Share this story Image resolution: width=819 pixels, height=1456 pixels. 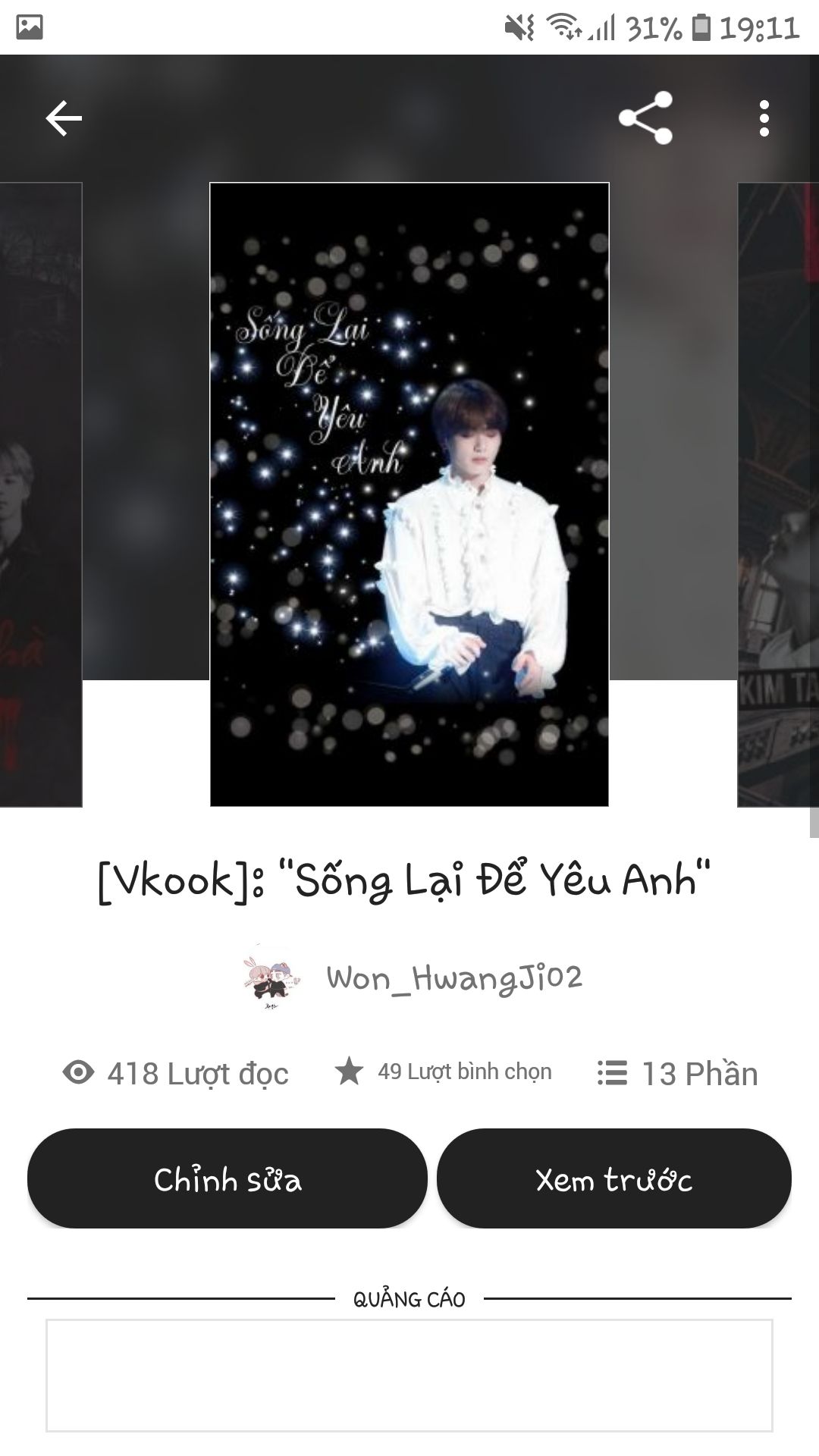645,118
